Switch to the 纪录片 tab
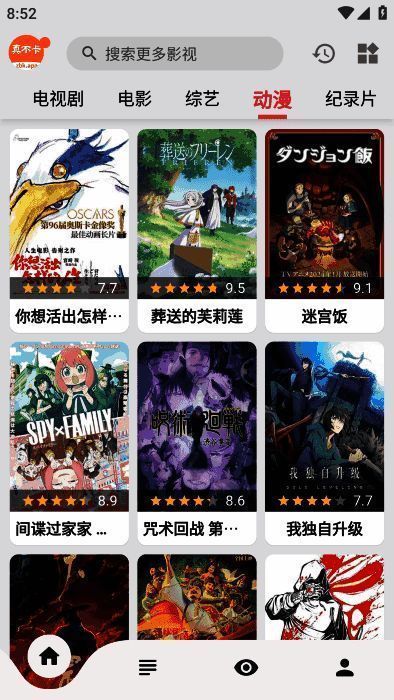Viewport: 394px width, 700px height. click(351, 99)
